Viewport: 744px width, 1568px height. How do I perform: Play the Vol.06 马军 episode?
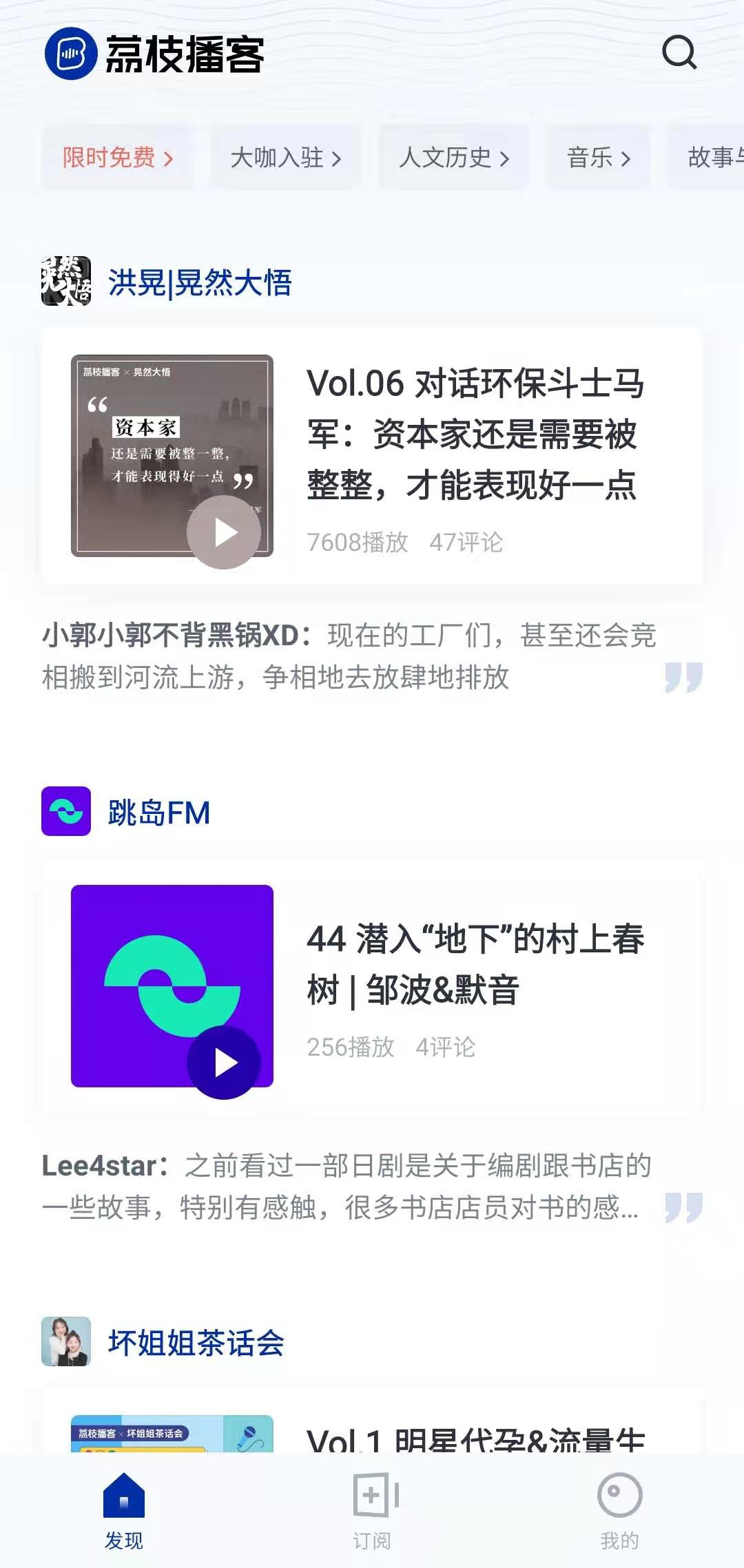[x=224, y=532]
